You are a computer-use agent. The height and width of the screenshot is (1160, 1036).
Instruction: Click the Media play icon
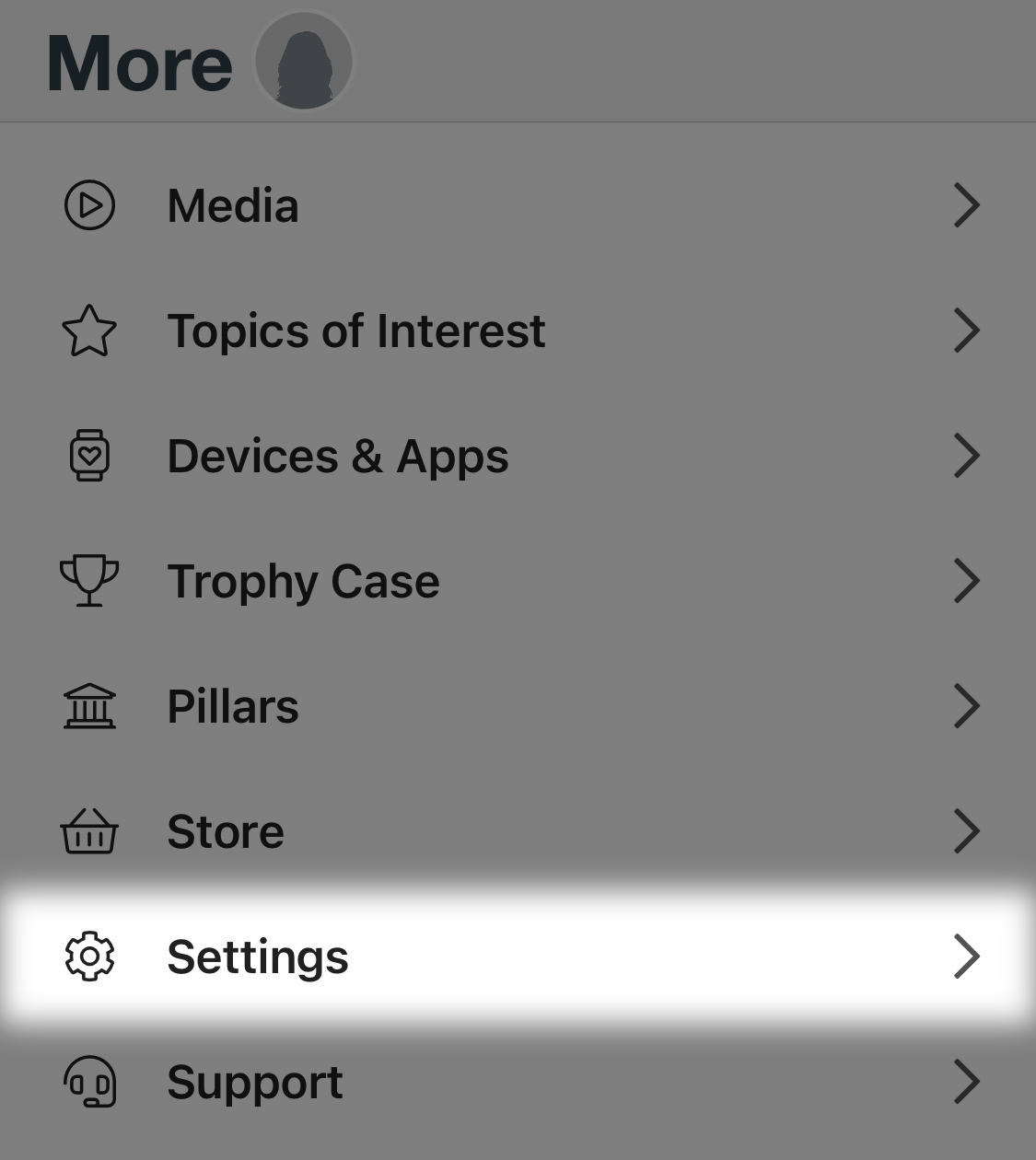point(89,205)
